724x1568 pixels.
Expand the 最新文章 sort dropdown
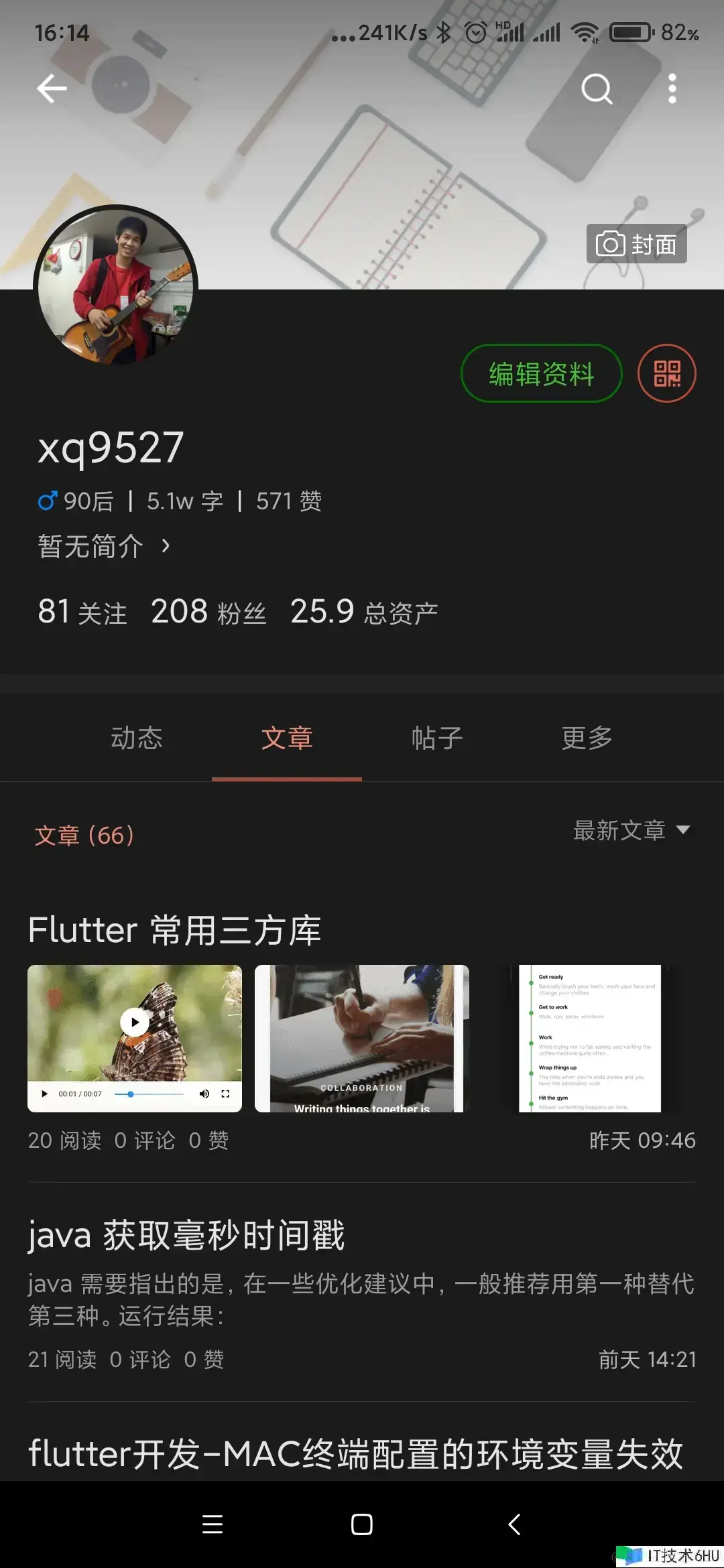tap(631, 830)
